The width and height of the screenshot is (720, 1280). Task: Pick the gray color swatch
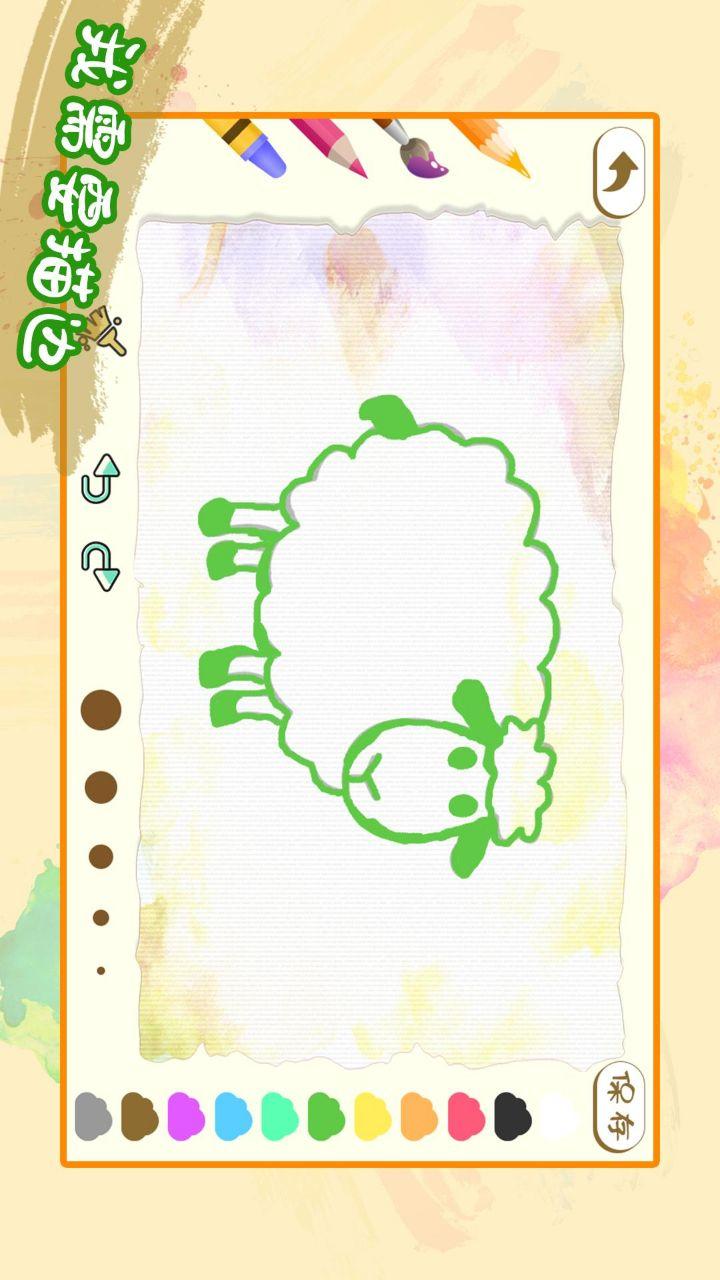click(x=93, y=1116)
